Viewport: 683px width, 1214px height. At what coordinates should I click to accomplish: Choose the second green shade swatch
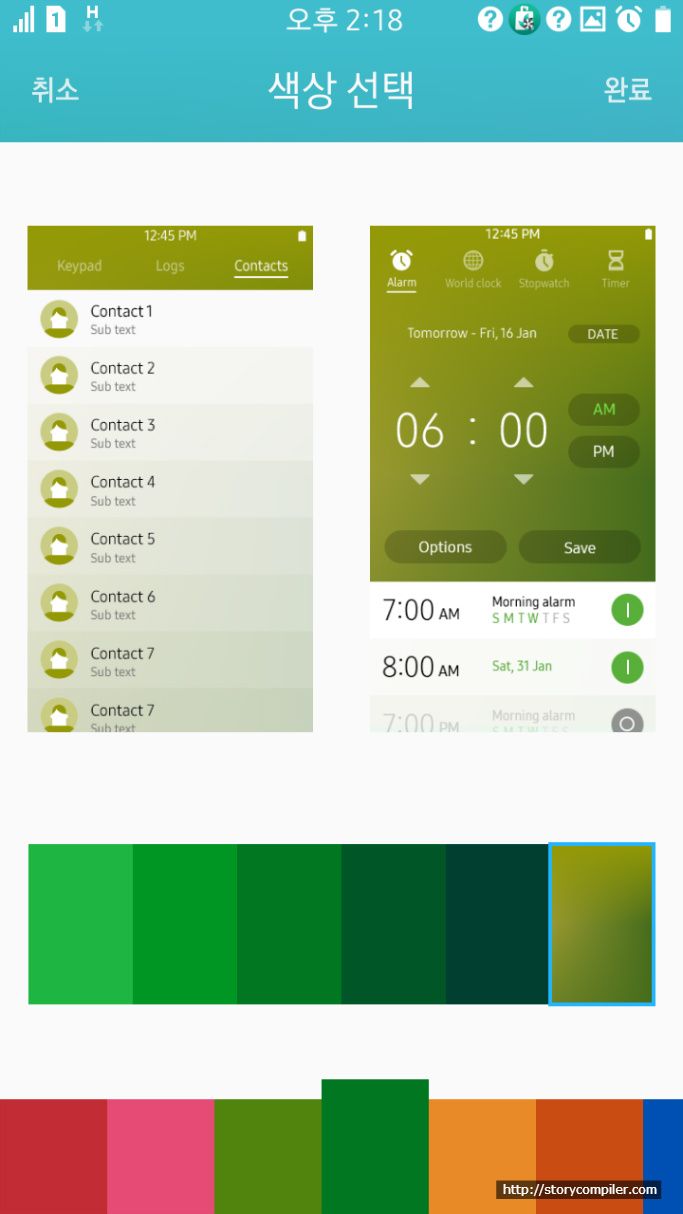[x=185, y=924]
